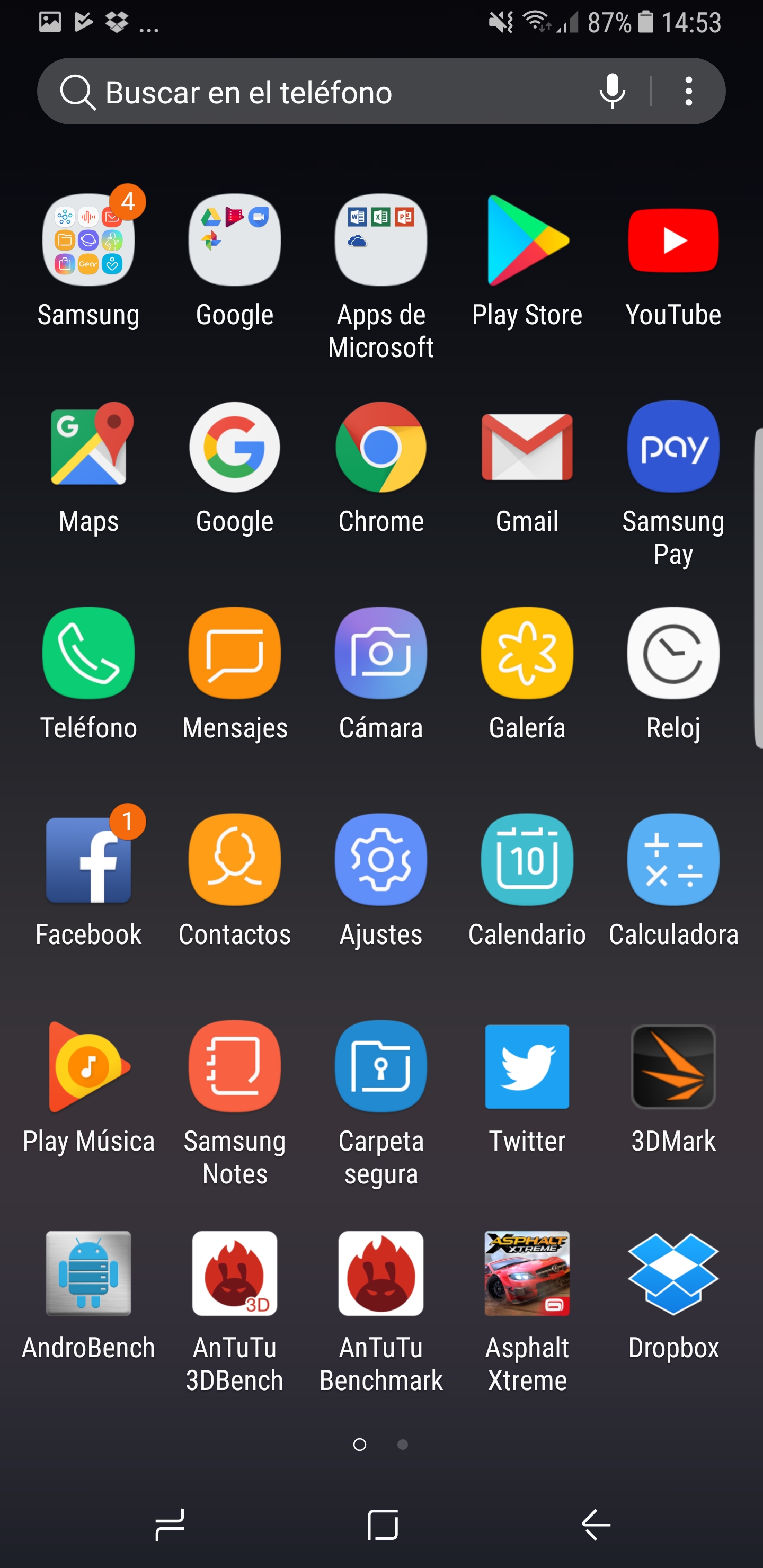Viewport: 763px width, 1568px height.
Task: Go to the second apps page indicator
Action: [x=403, y=1444]
